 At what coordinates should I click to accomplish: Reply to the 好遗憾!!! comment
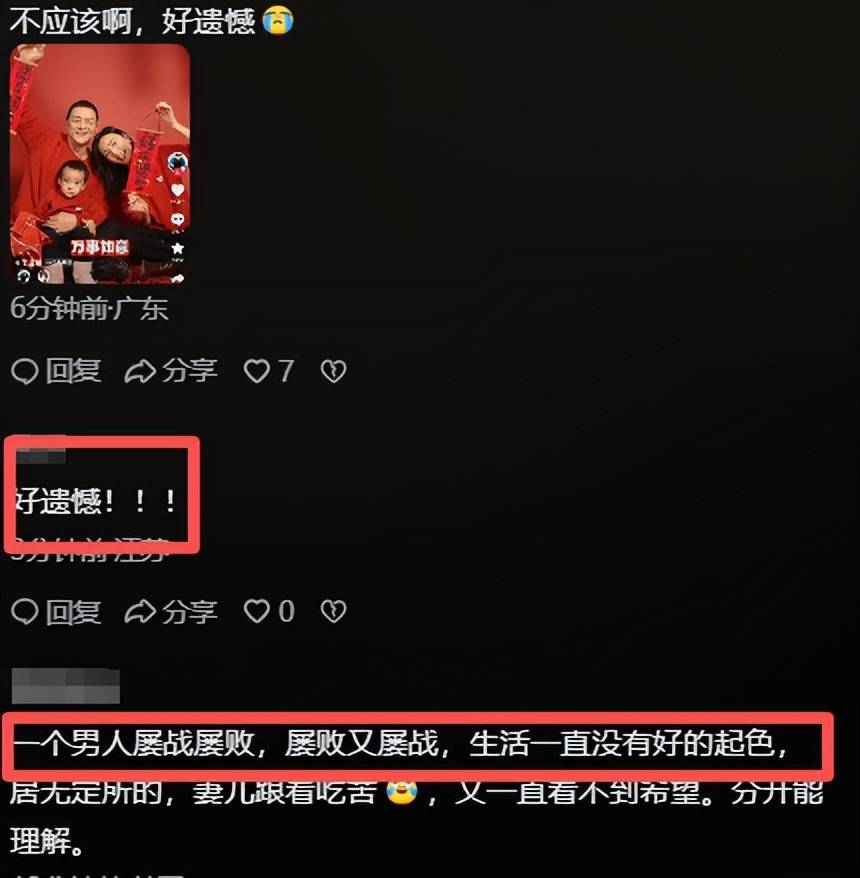56,611
